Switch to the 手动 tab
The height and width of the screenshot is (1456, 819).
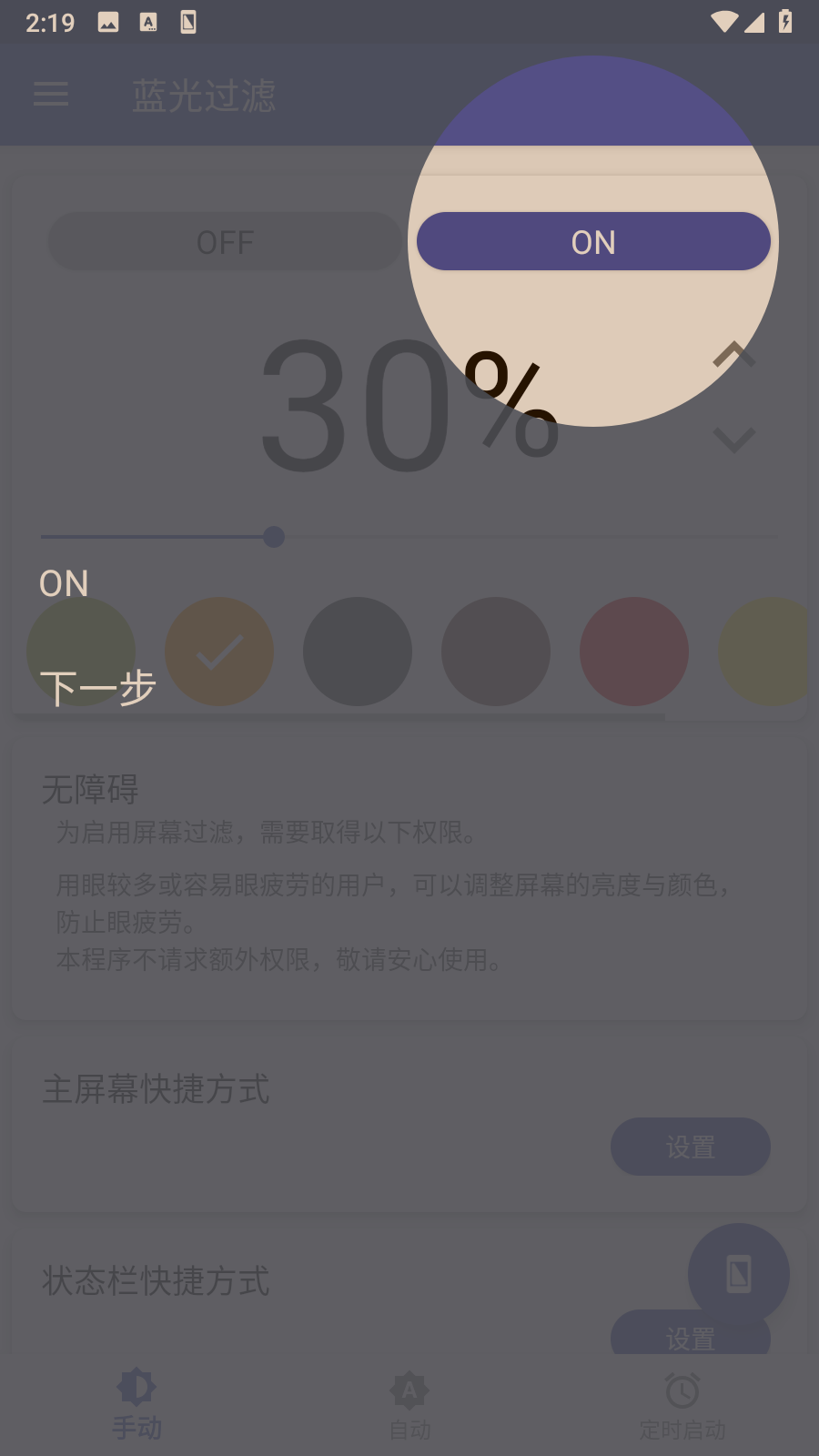click(136, 1403)
